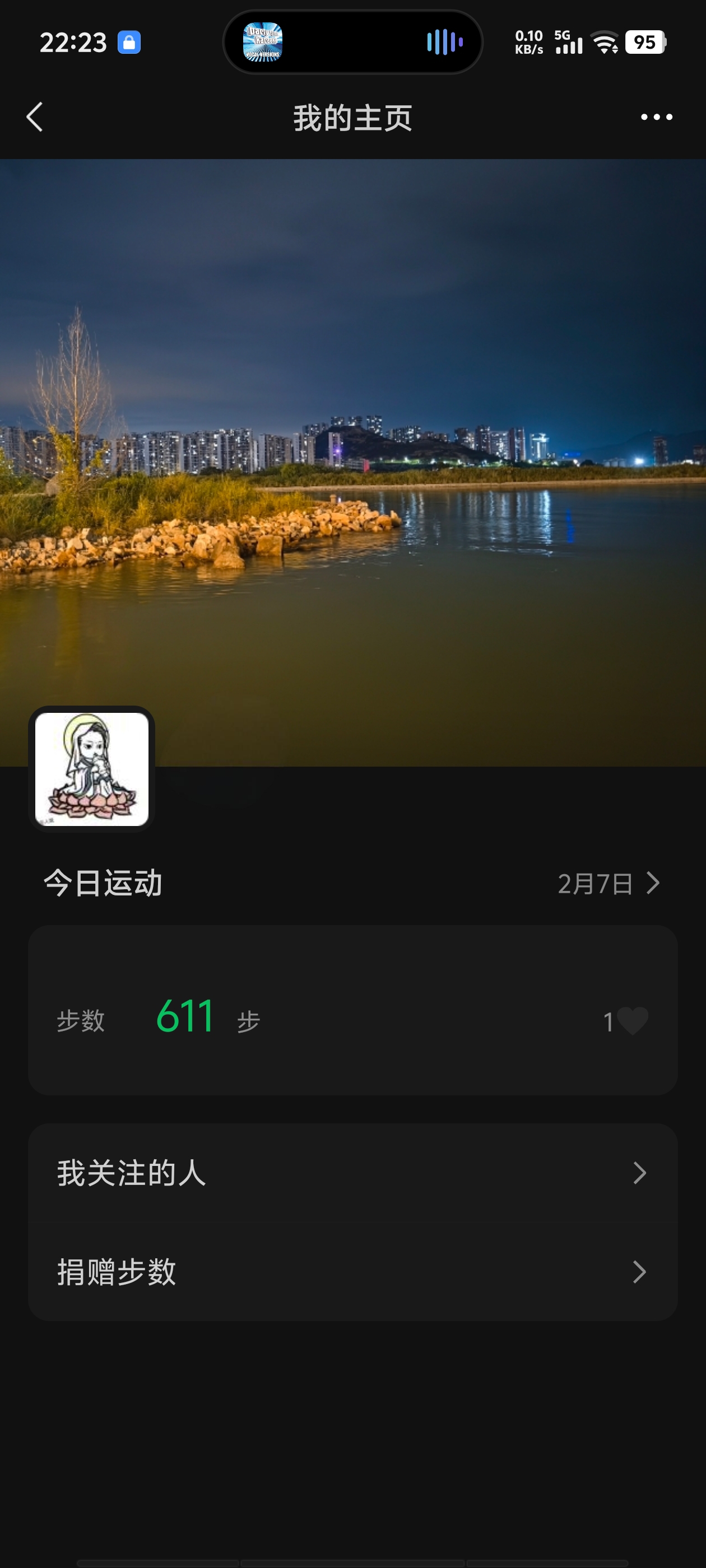Open the 2月7日 date details
706x1568 pixels.
coord(608,883)
